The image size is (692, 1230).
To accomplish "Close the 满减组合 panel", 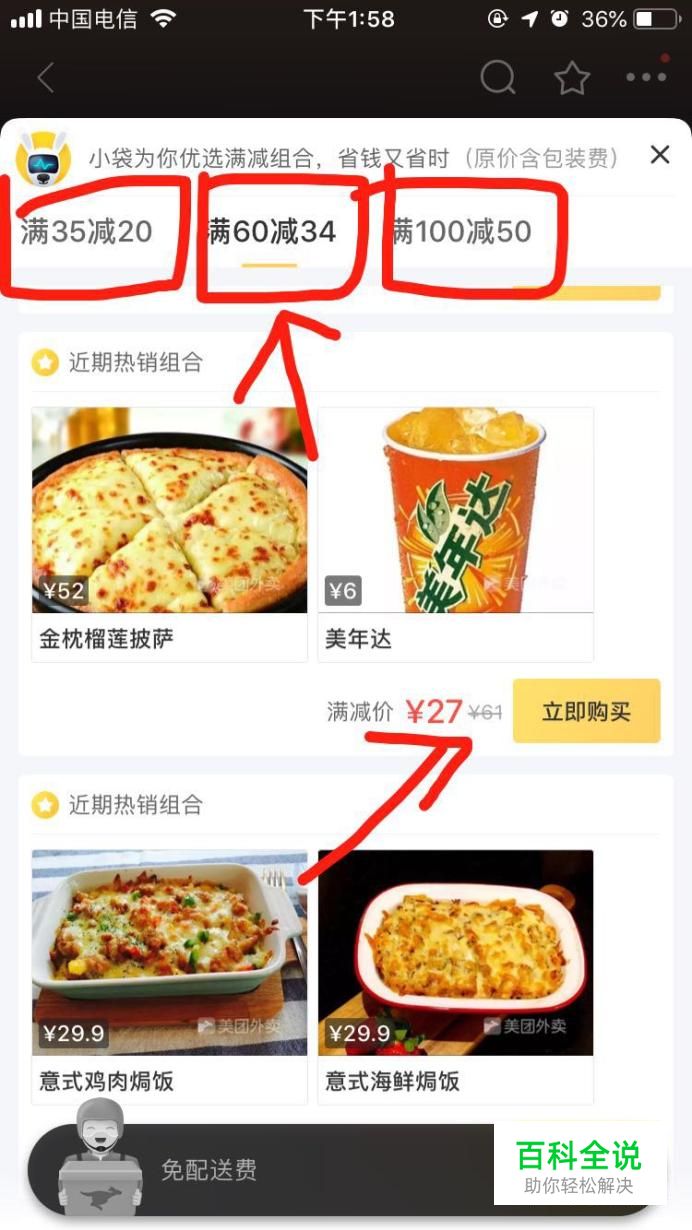I will click(x=660, y=155).
